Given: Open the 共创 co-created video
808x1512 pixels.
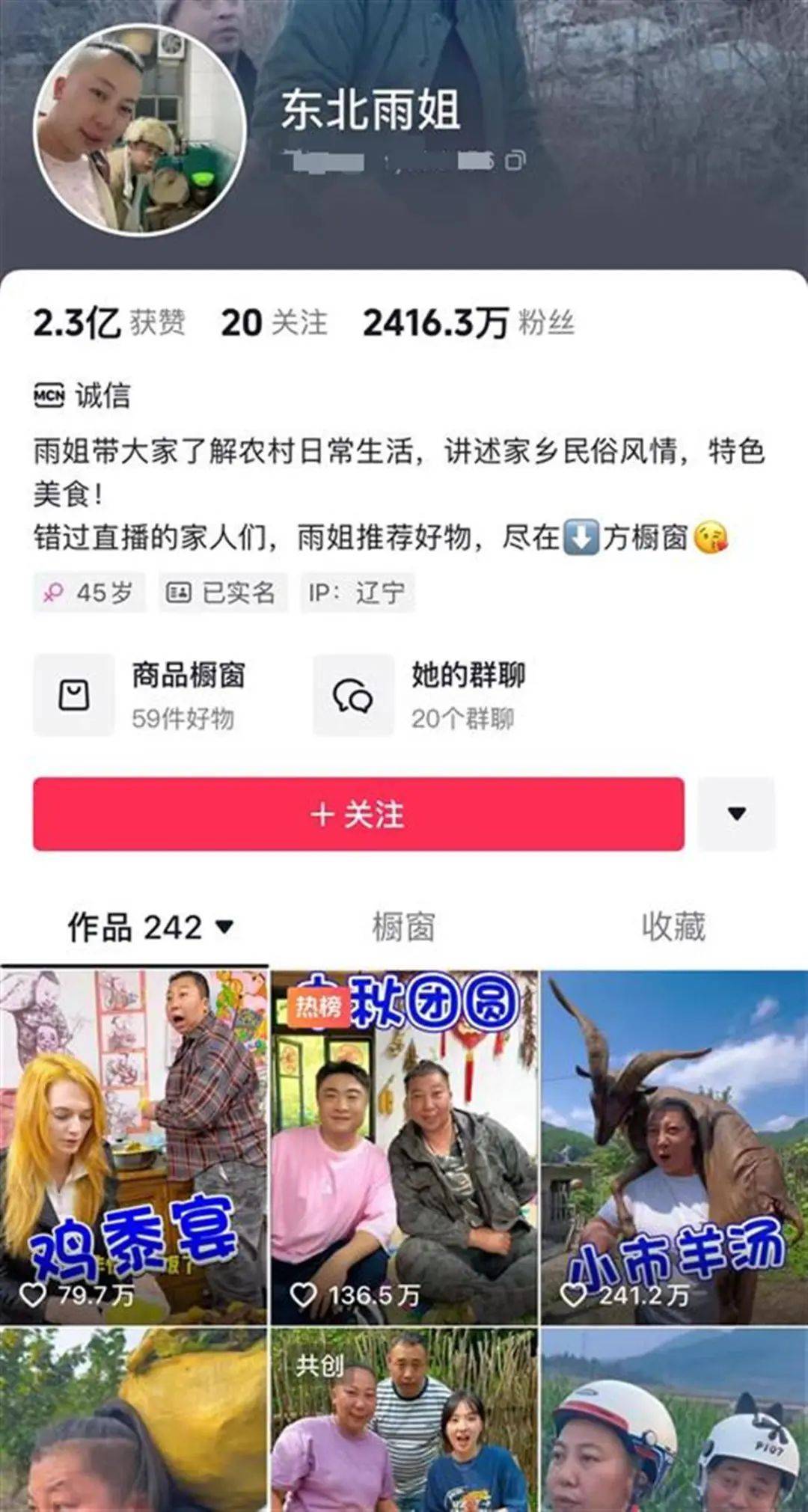Looking at the screenshot, I should [404, 1419].
